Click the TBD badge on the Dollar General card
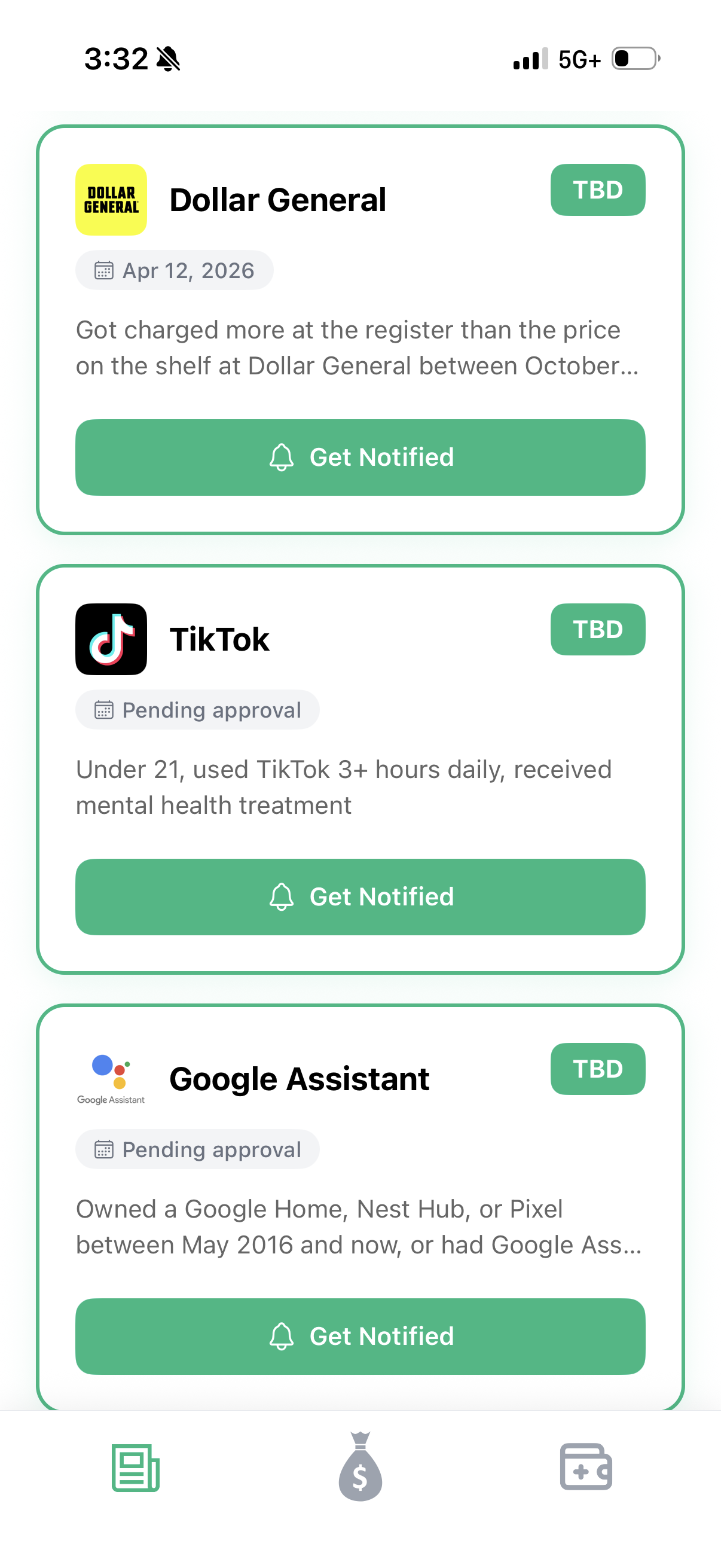Image resolution: width=721 pixels, height=1568 pixels. (597, 190)
